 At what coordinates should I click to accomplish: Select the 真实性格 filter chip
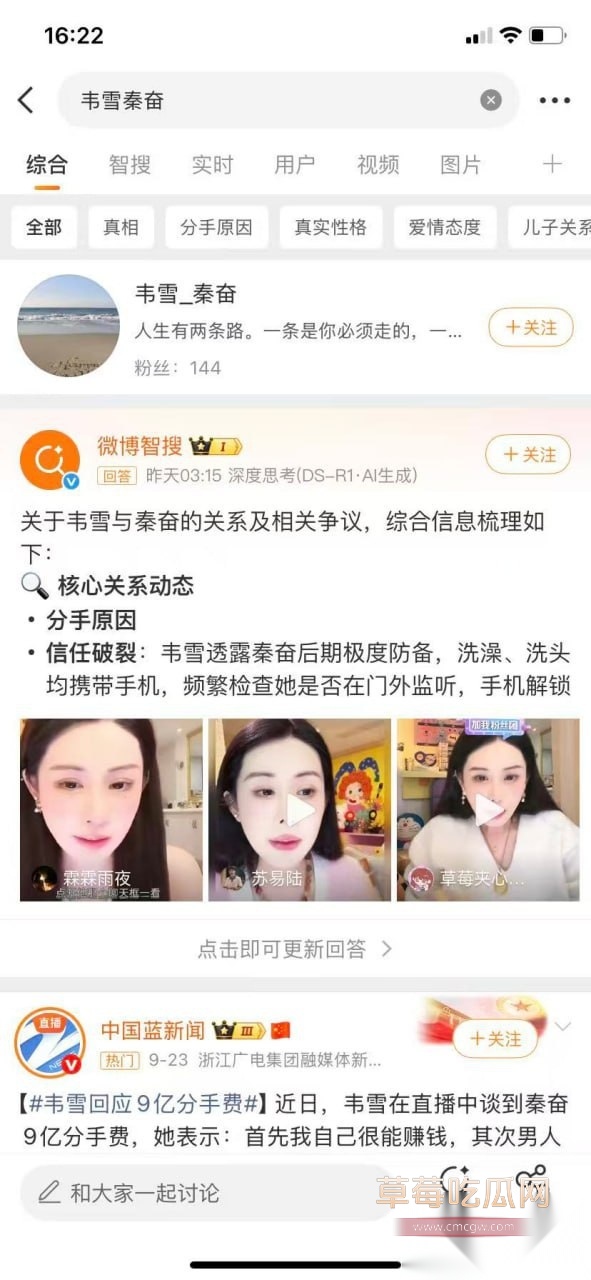tap(331, 227)
